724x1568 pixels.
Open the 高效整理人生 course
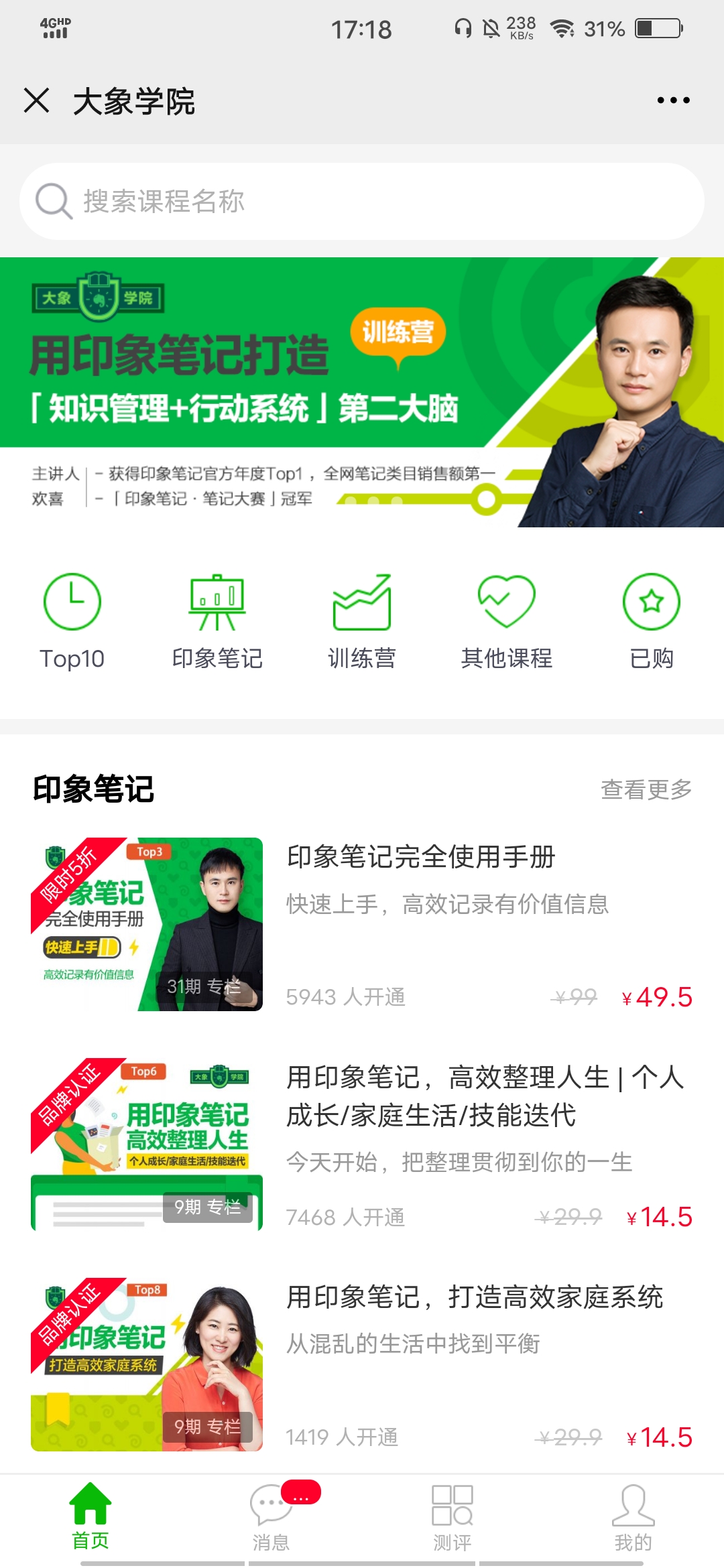(x=484, y=1096)
